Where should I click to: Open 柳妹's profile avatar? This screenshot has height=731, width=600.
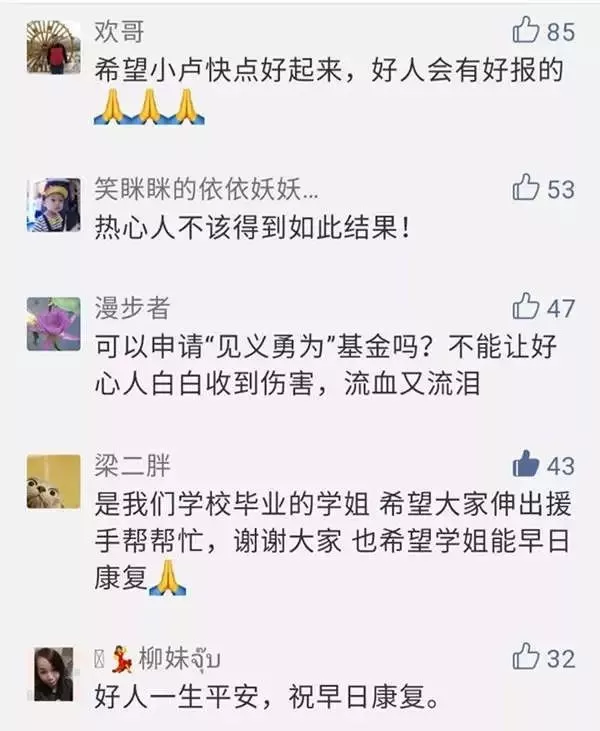click(x=53, y=673)
